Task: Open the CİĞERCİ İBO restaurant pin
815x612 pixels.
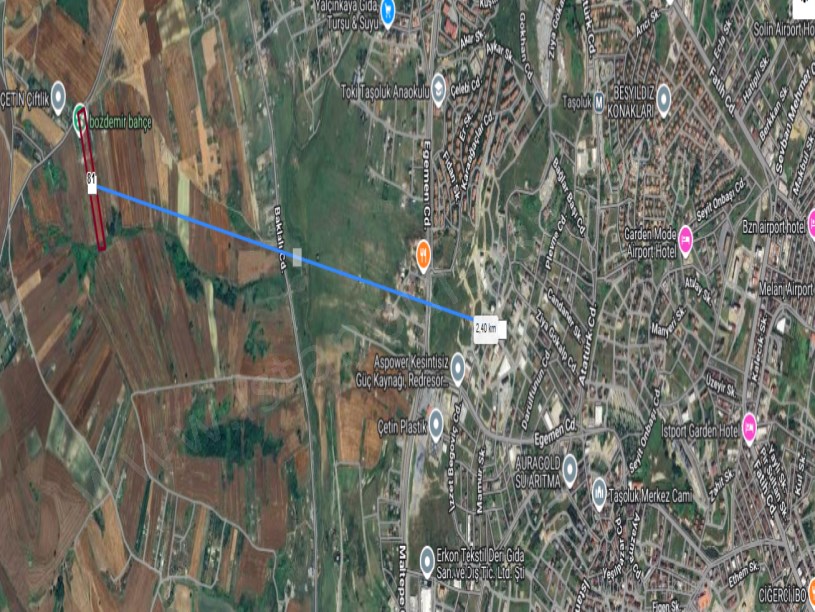Action: tap(811, 588)
